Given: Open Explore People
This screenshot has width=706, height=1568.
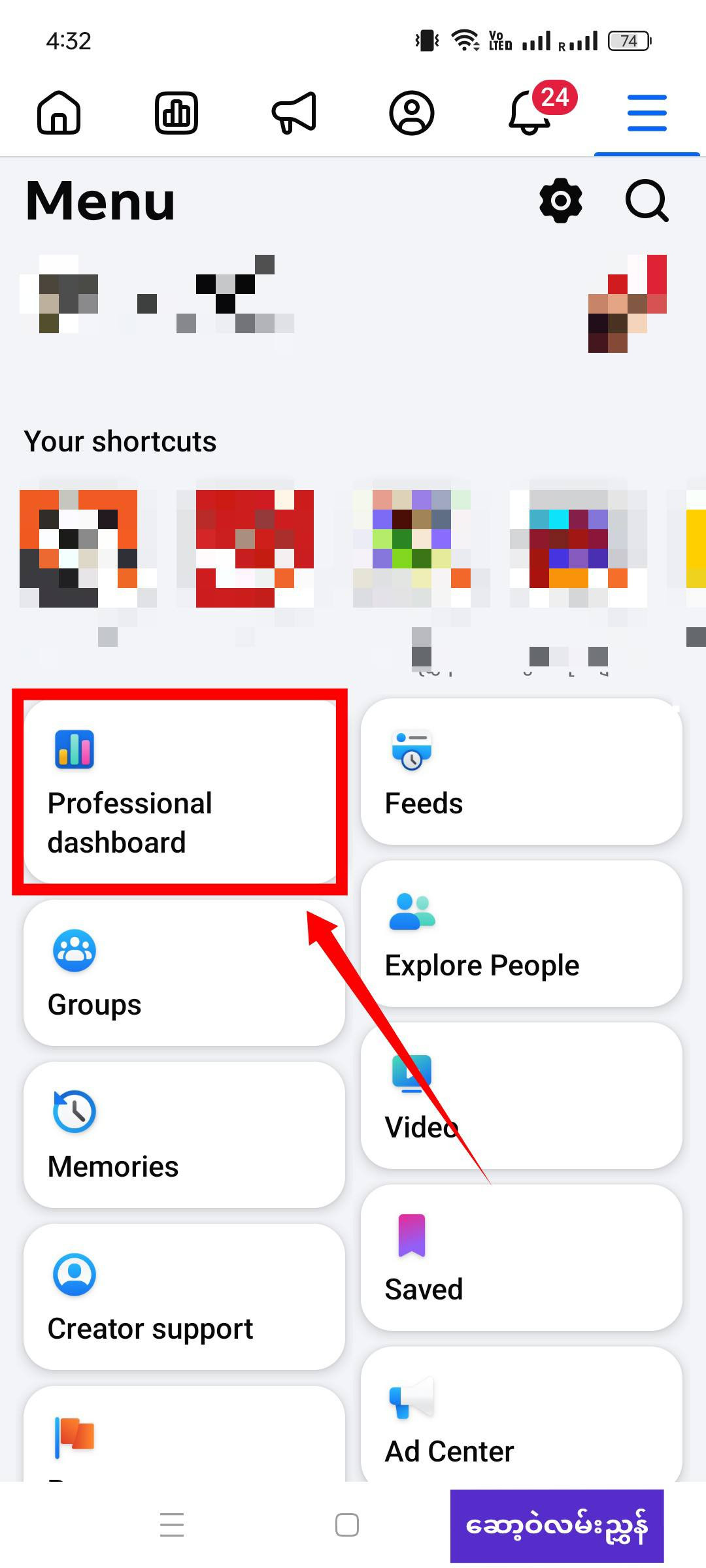Looking at the screenshot, I should pos(521,934).
